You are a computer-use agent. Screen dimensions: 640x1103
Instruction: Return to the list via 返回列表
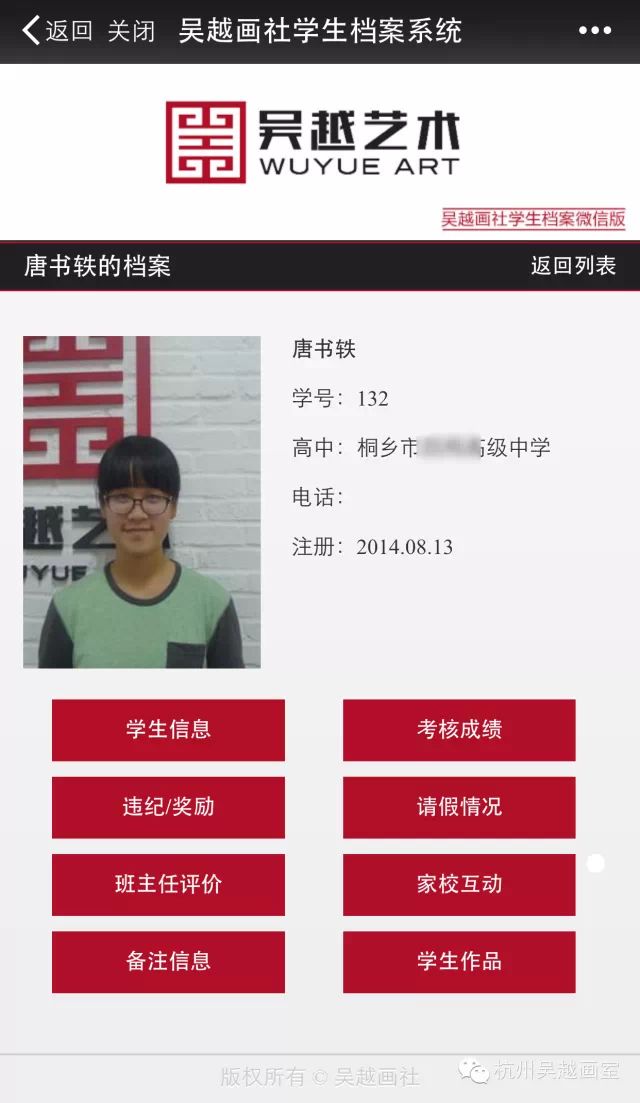[x=573, y=266]
